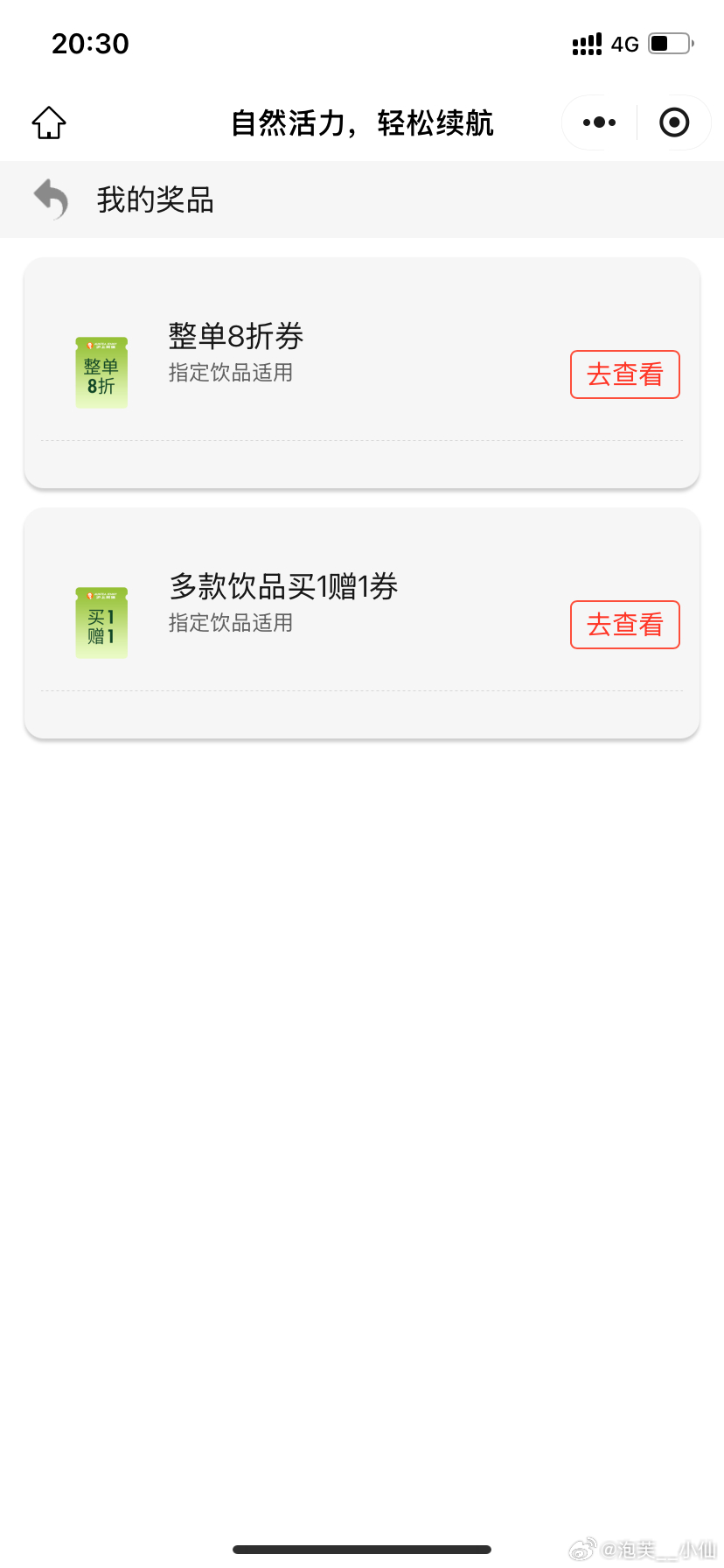
Task: Tap 去查看 for the 多款饮品买1赠1券 coupon
Action: pos(624,625)
